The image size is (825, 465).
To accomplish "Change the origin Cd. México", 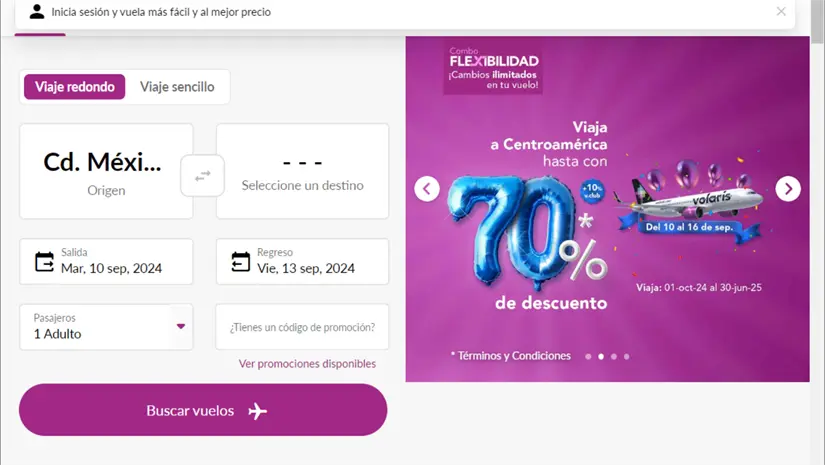I will point(106,171).
